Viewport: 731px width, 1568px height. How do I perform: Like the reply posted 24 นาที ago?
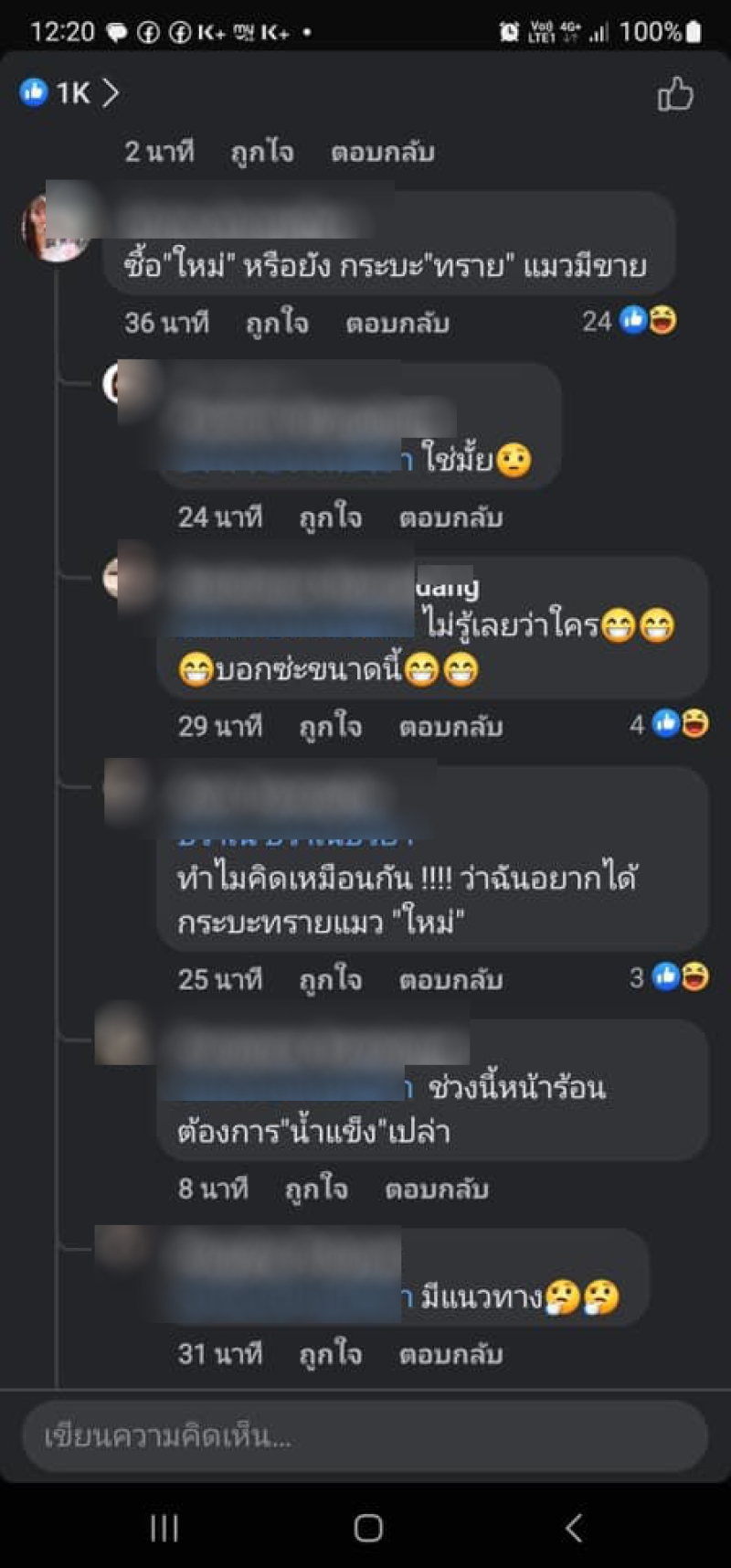[331, 517]
